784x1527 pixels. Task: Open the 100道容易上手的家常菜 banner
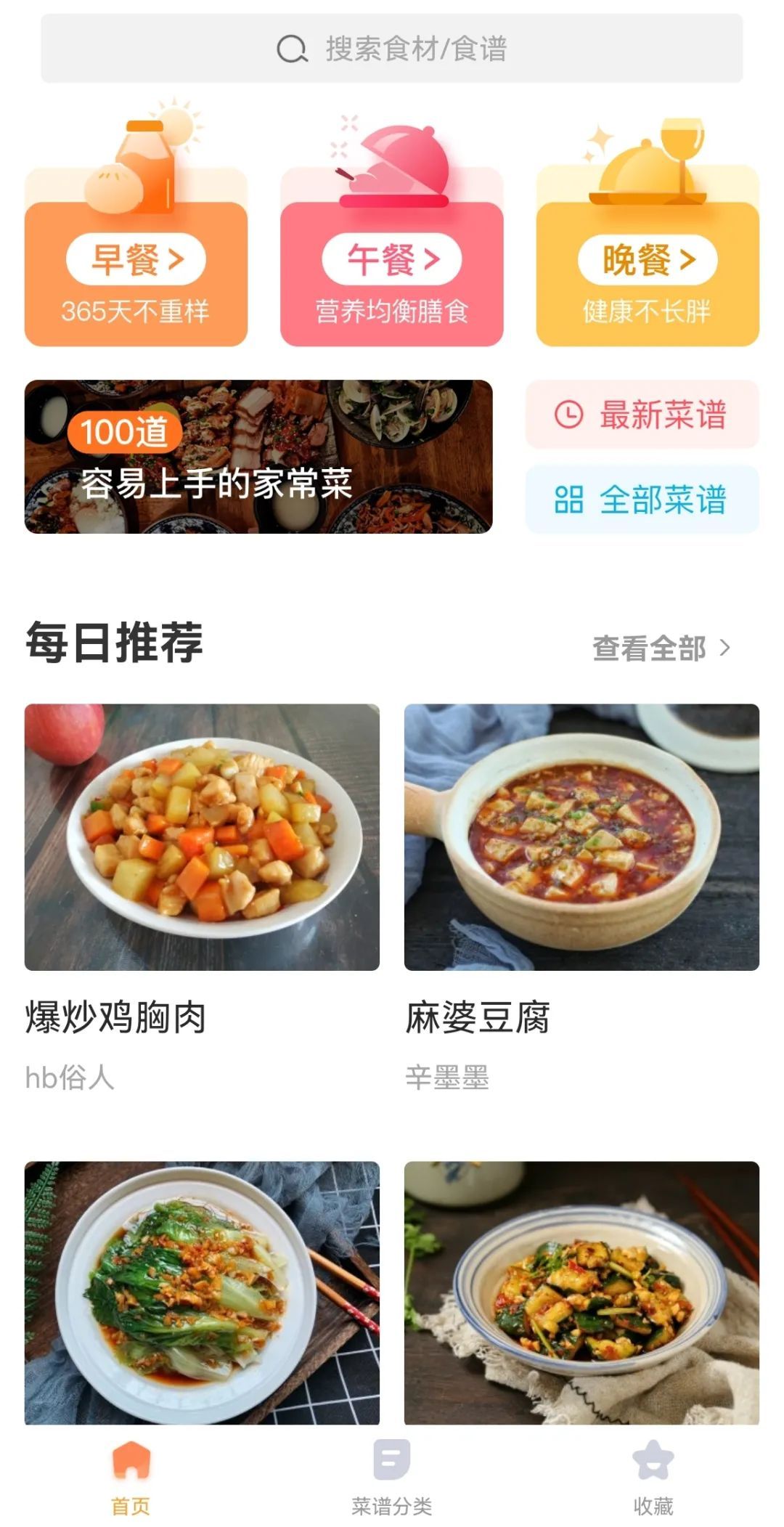(x=258, y=457)
